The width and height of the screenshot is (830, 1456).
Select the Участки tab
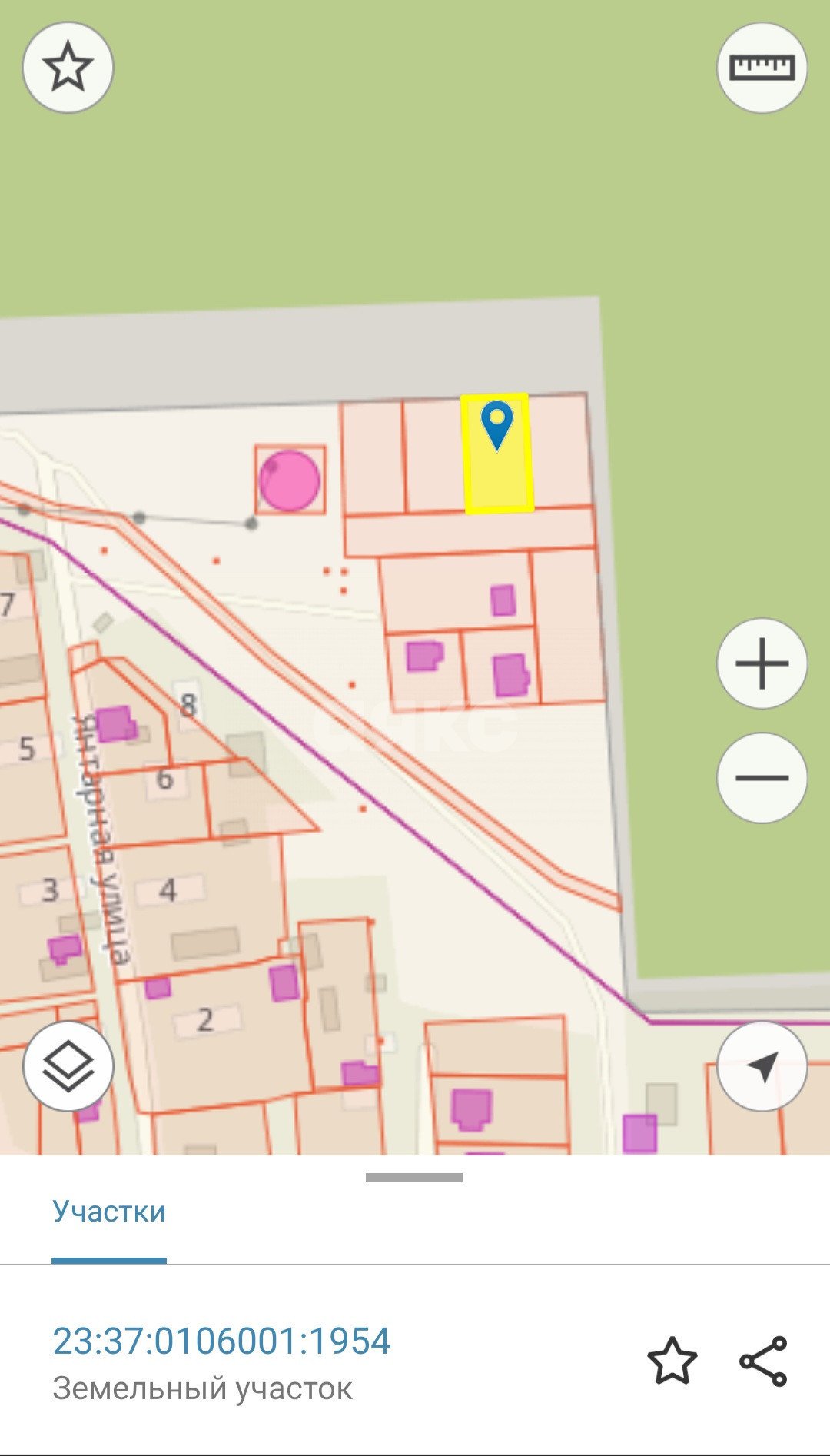[109, 1212]
